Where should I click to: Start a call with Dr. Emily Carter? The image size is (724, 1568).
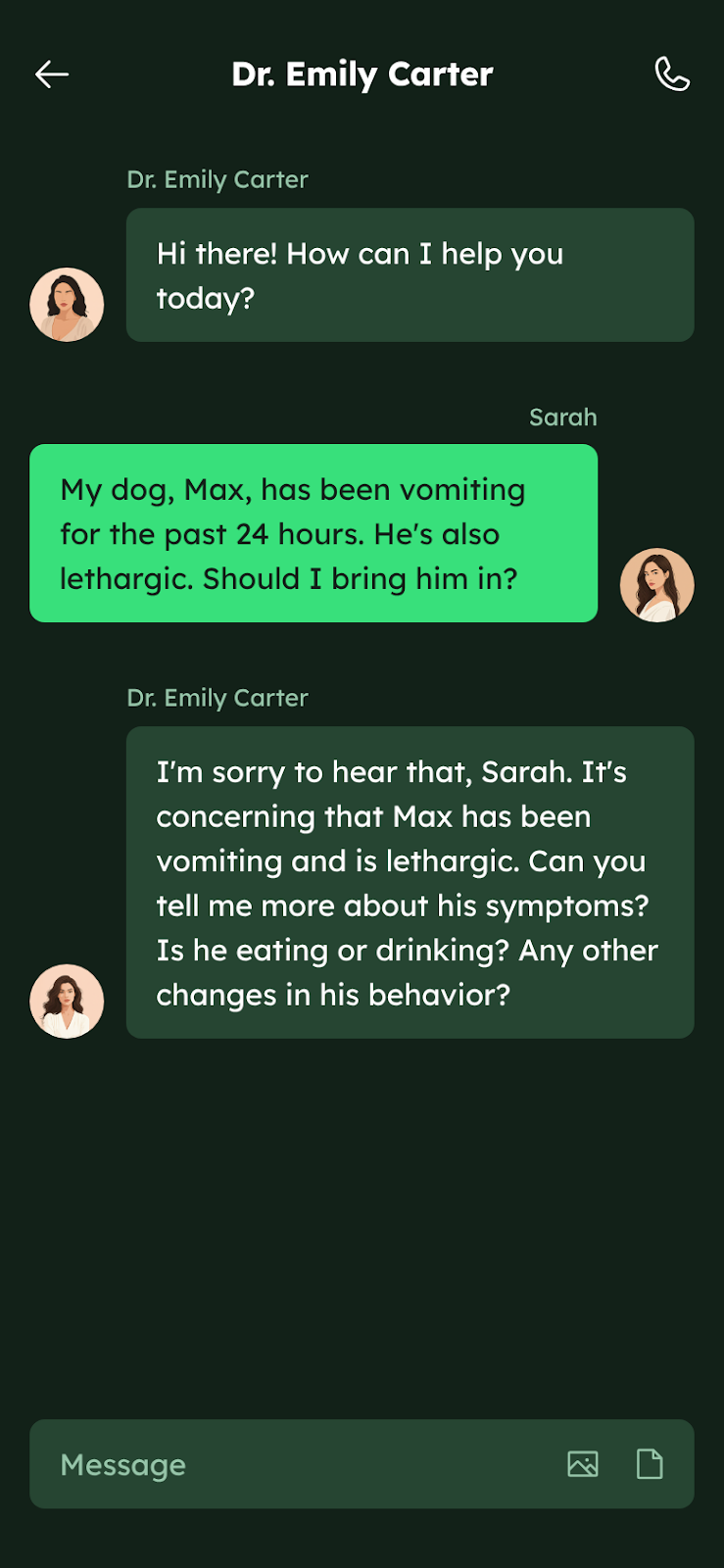[x=673, y=73]
